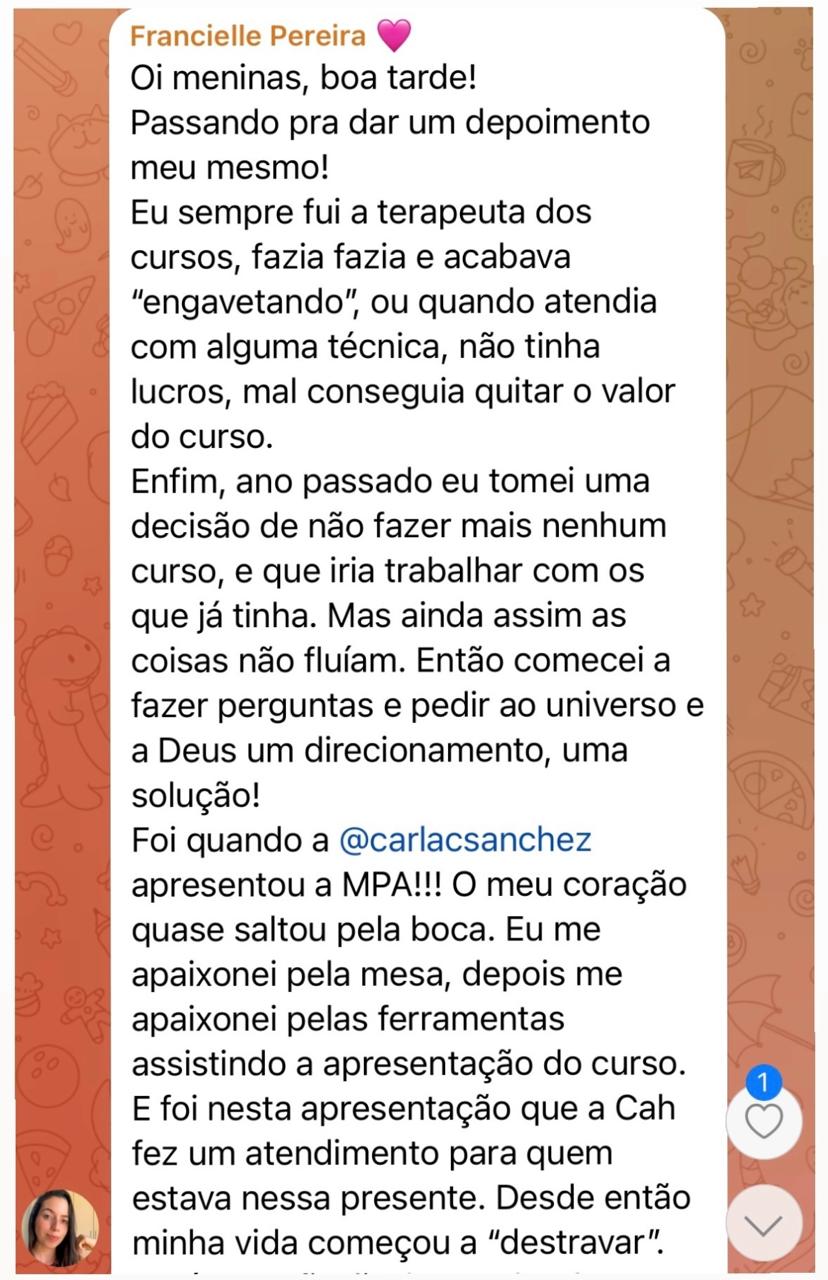Open the sender's profile photo avatar

[x=60, y=1229]
